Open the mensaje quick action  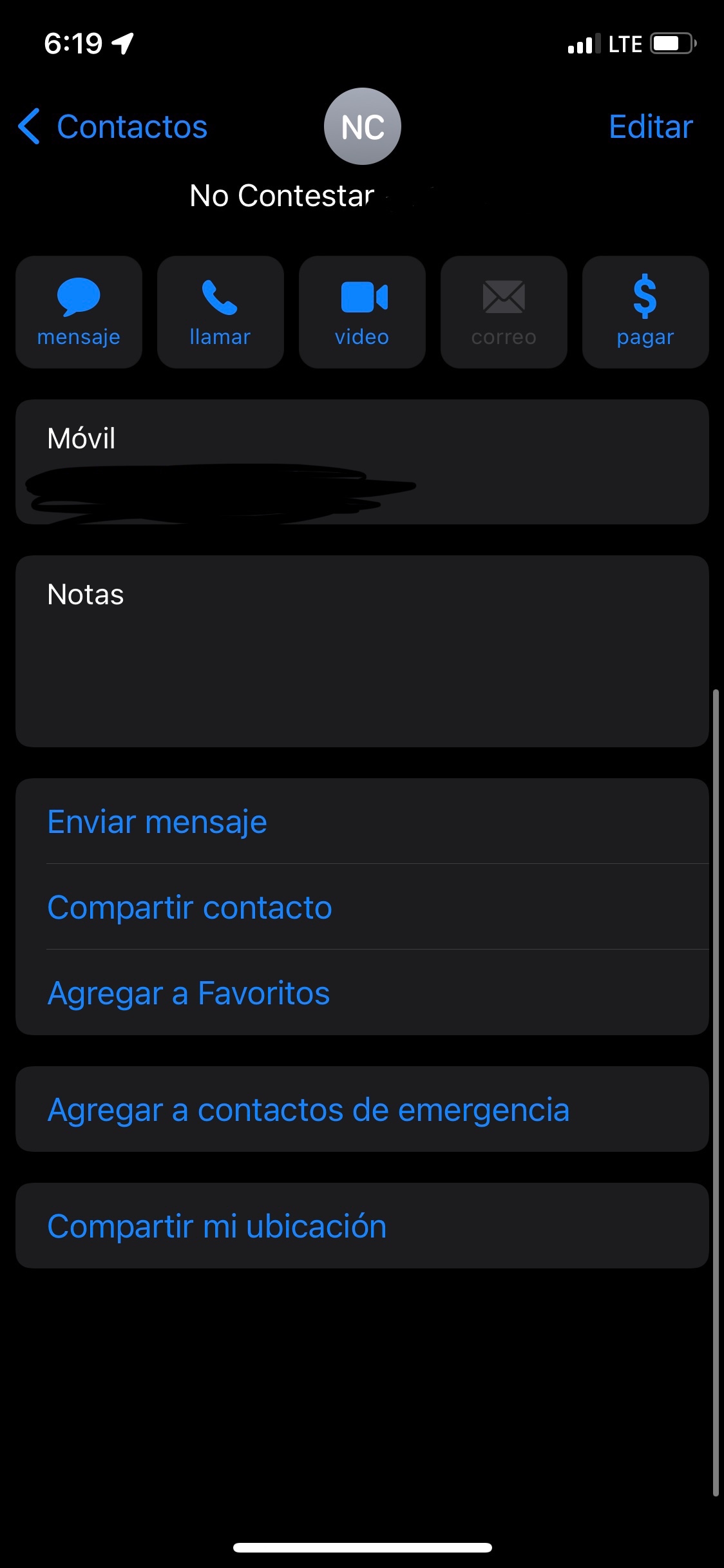click(79, 312)
